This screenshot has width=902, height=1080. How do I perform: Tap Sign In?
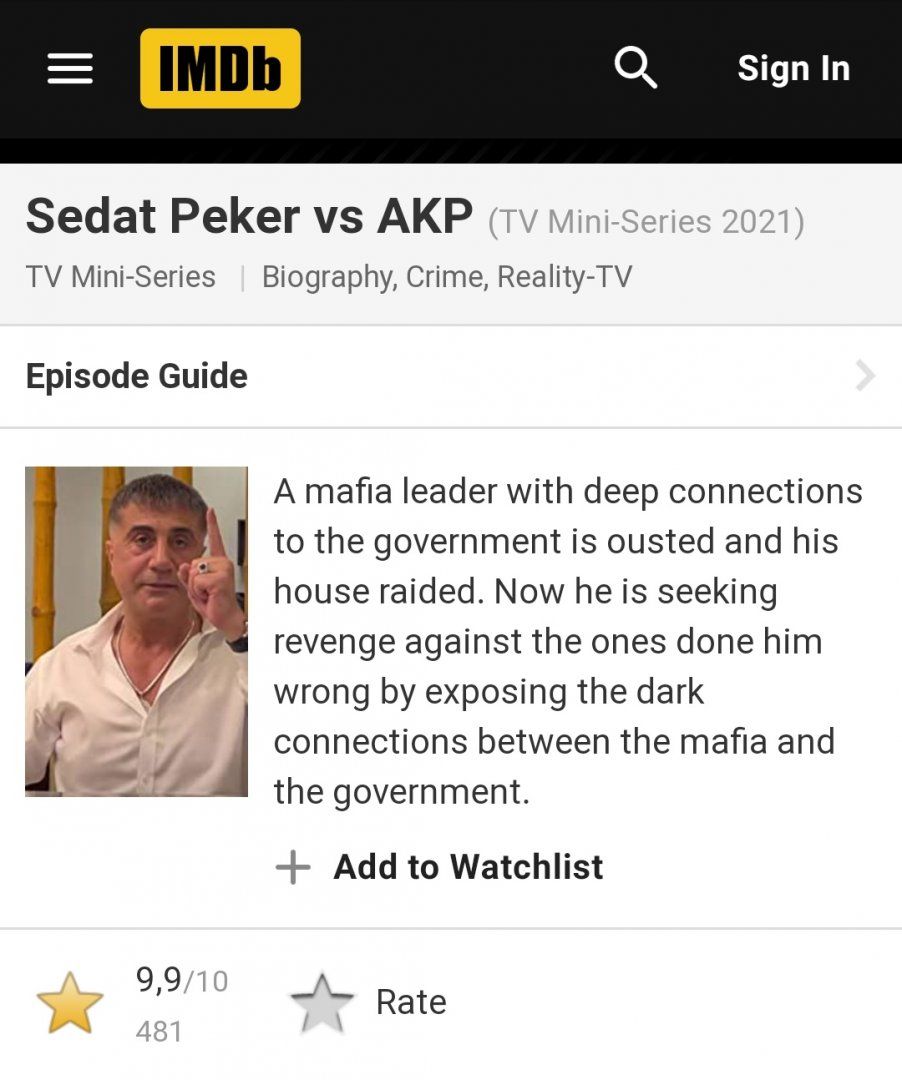(x=793, y=69)
